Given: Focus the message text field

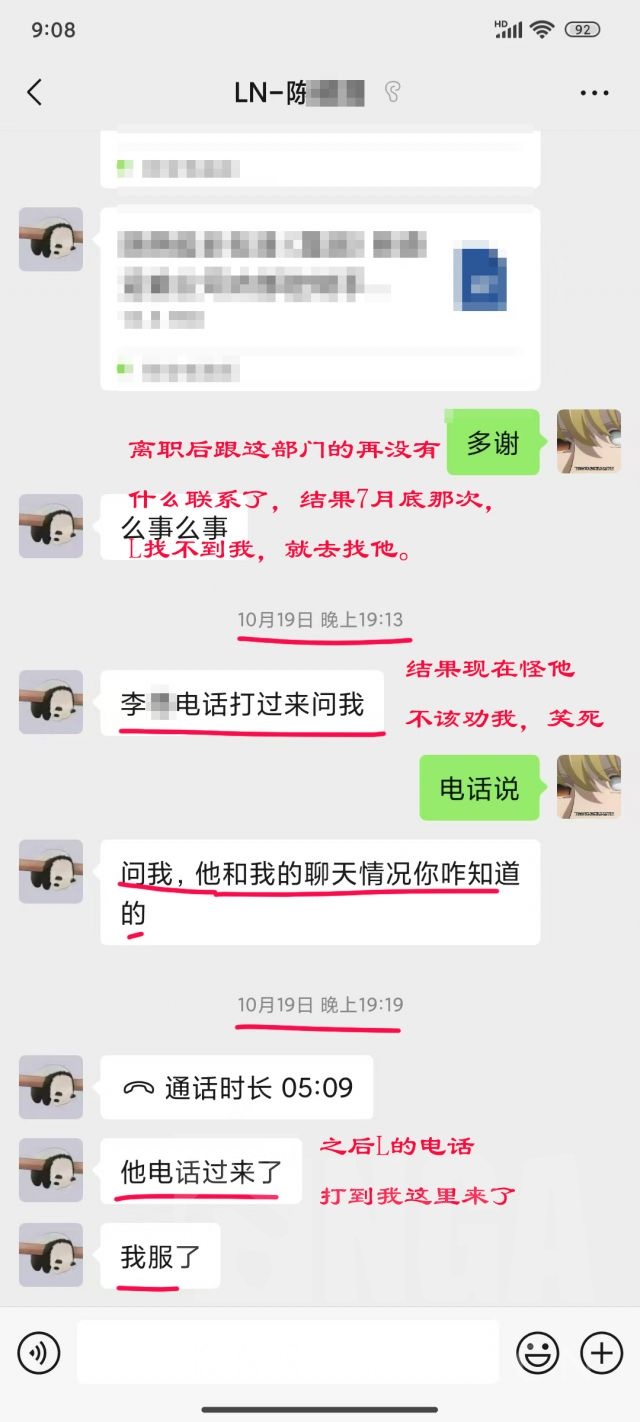Looking at the screenshot, I should click(288, 1352).
